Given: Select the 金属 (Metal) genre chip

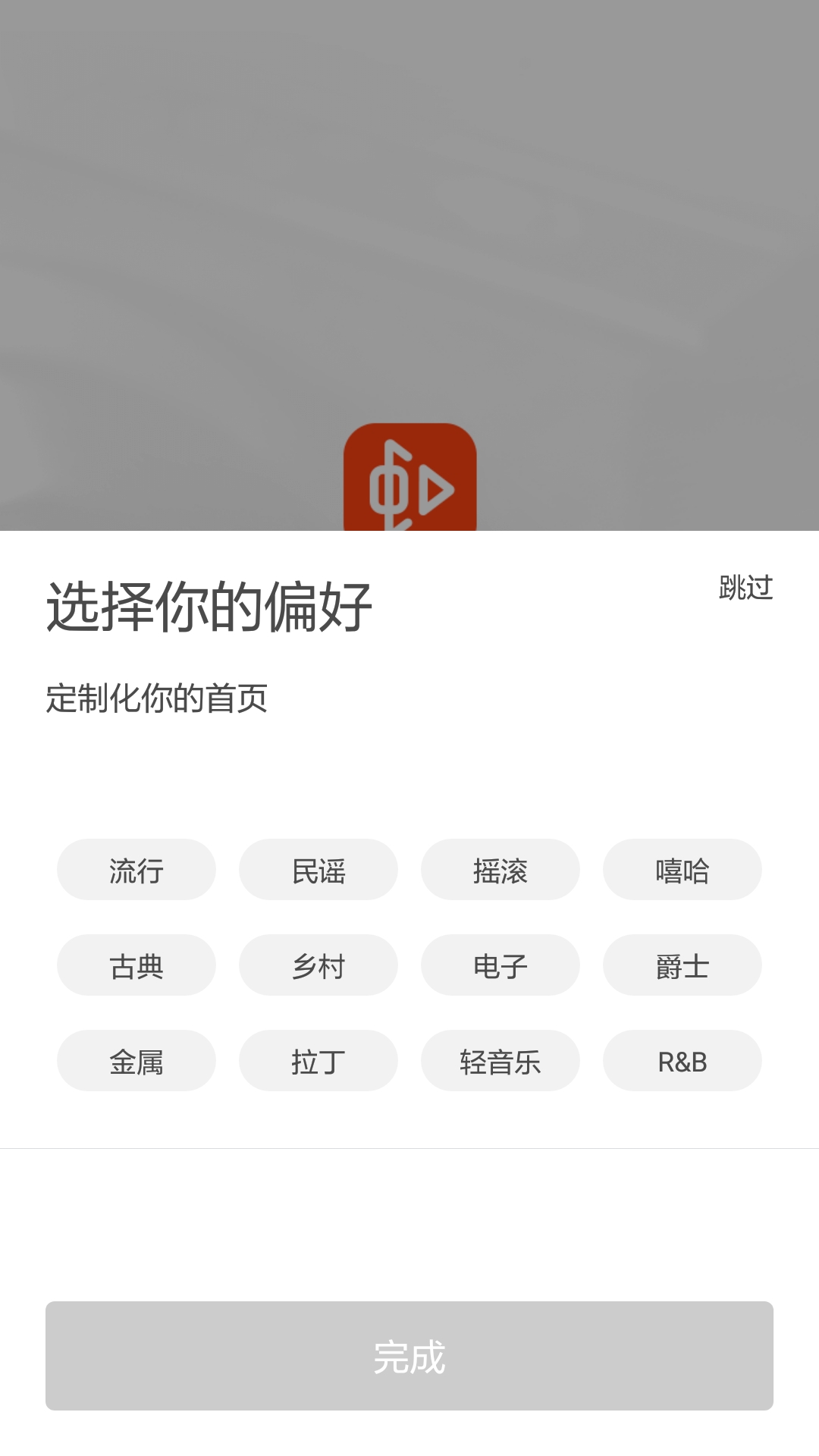Looking at the screenshot, I should pyautogui.click(x=136, y=1061).
